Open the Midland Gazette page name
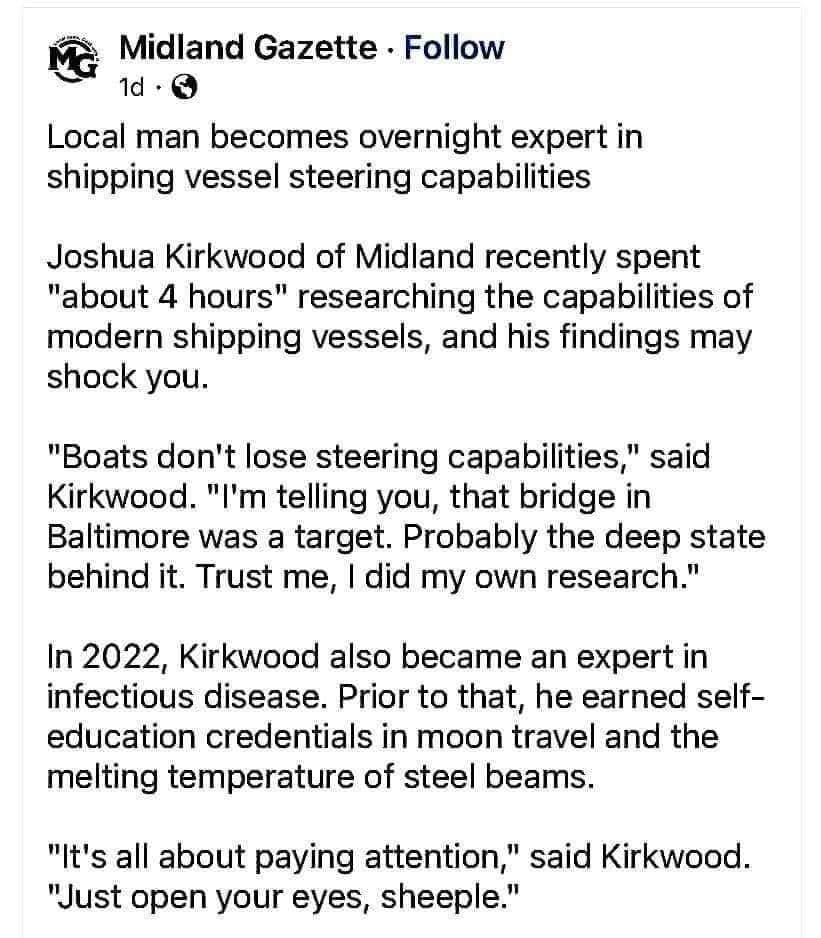The image size is (821, 938). (246, 48)
